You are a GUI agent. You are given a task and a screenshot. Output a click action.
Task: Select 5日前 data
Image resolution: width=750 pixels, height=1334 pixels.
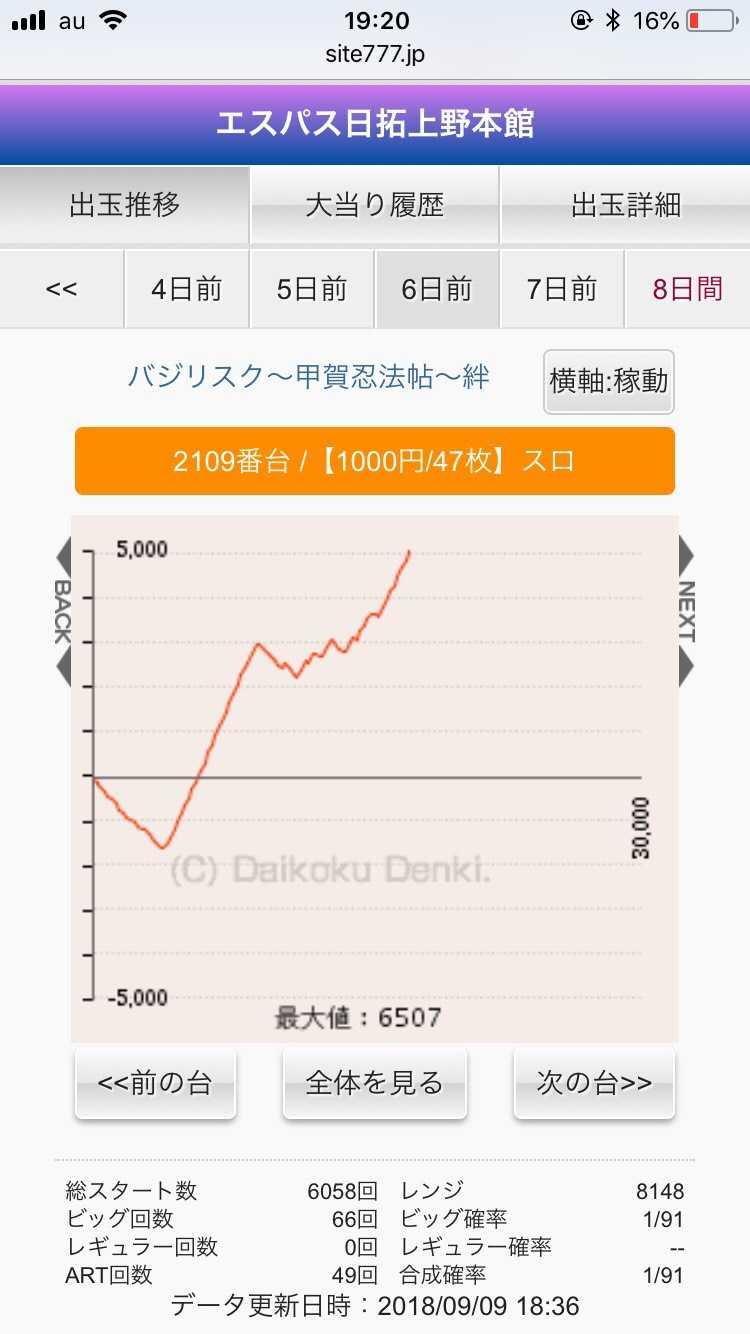click(312, 289)
